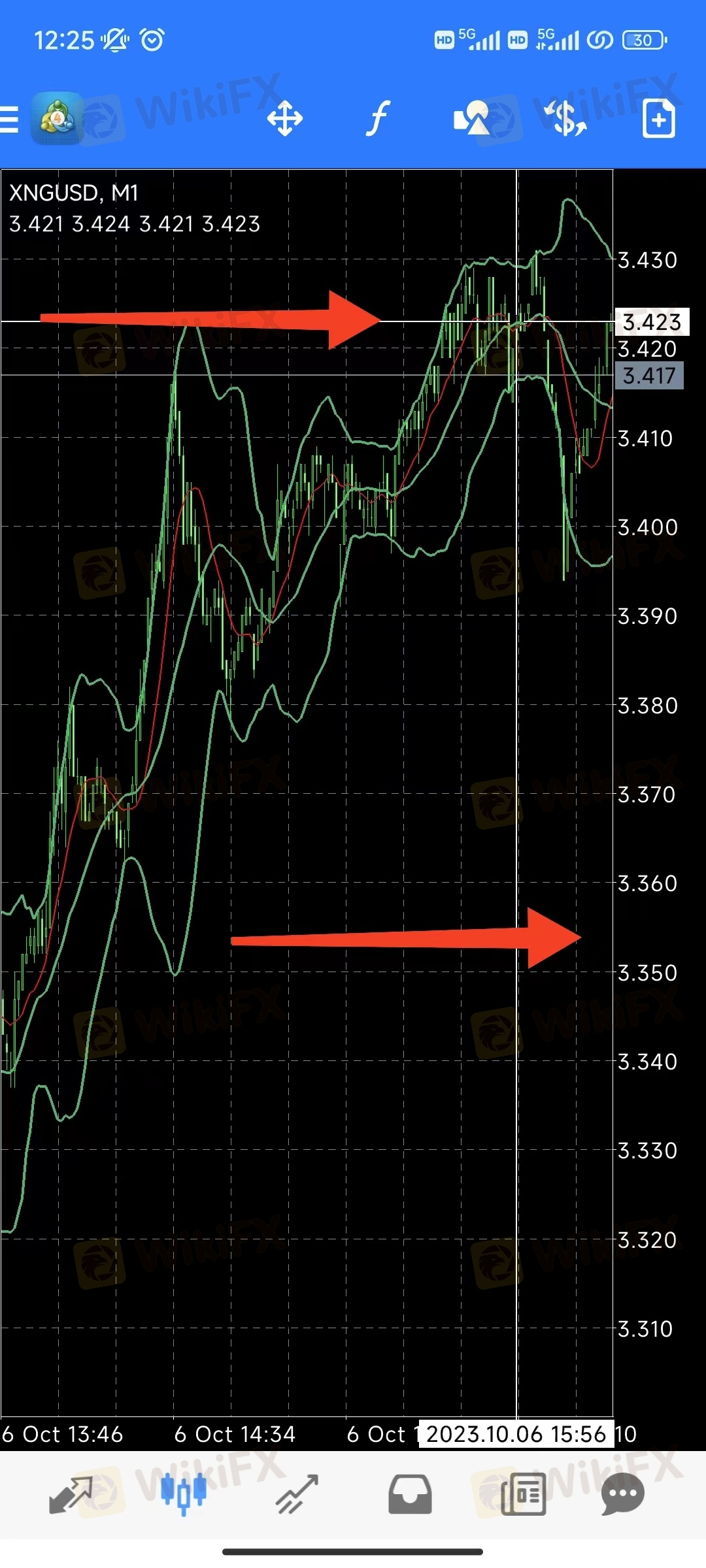Open the hamburger side menu
The width and height of the screenshot is (706, 1568).
point(9,120)
